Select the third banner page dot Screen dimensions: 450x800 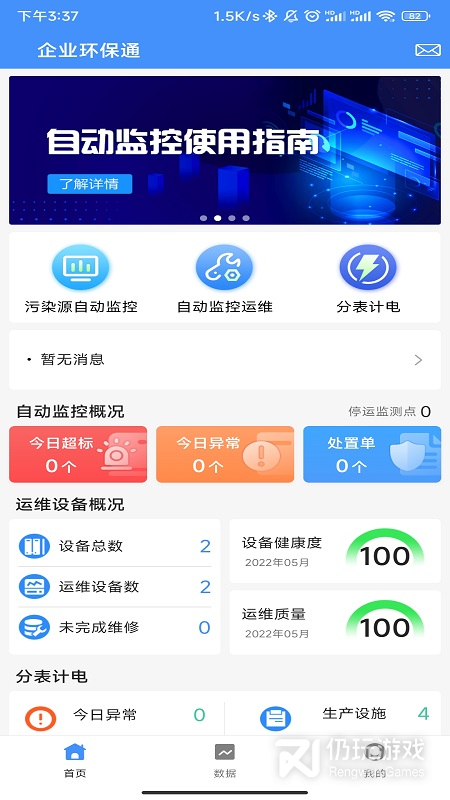point(232,218)
